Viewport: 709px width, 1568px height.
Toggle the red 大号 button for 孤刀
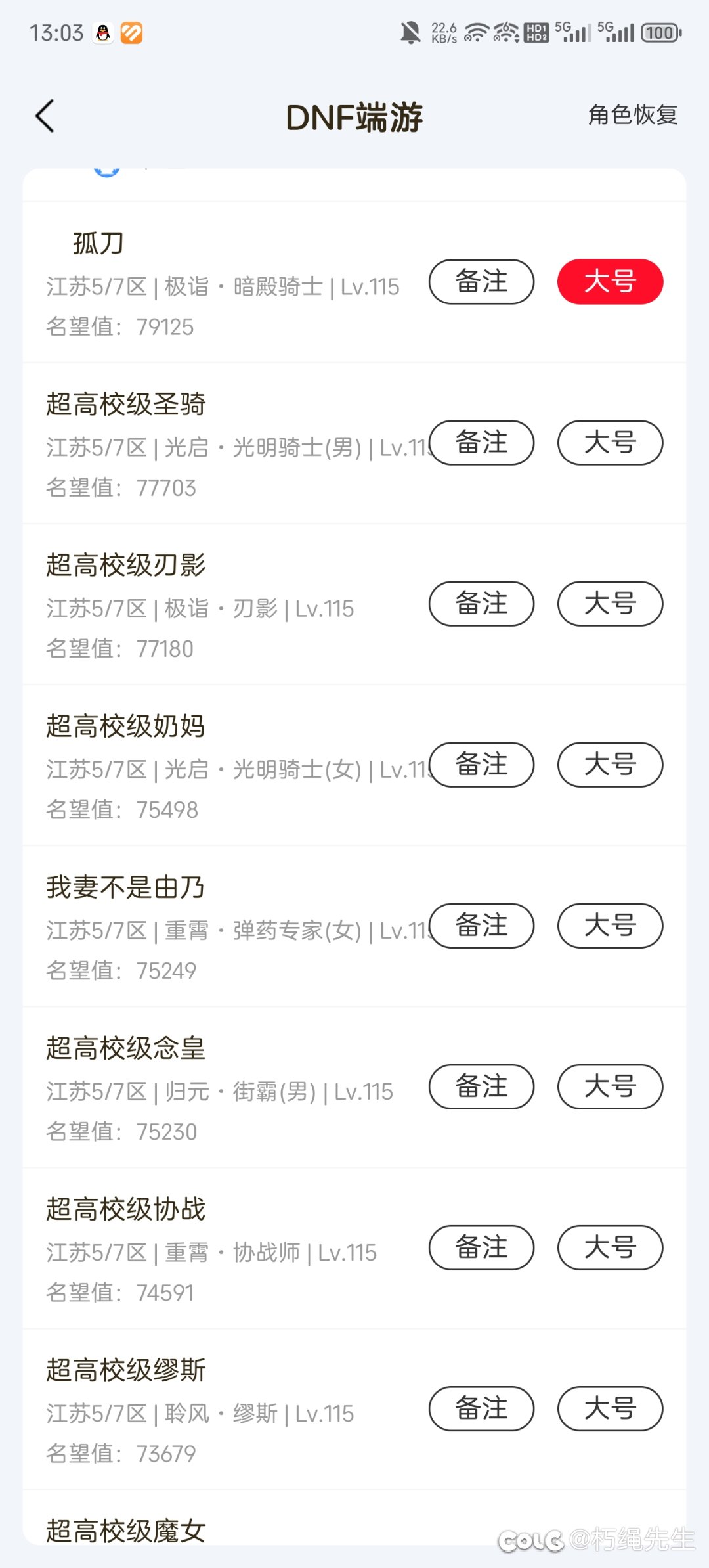coord(610,282)
